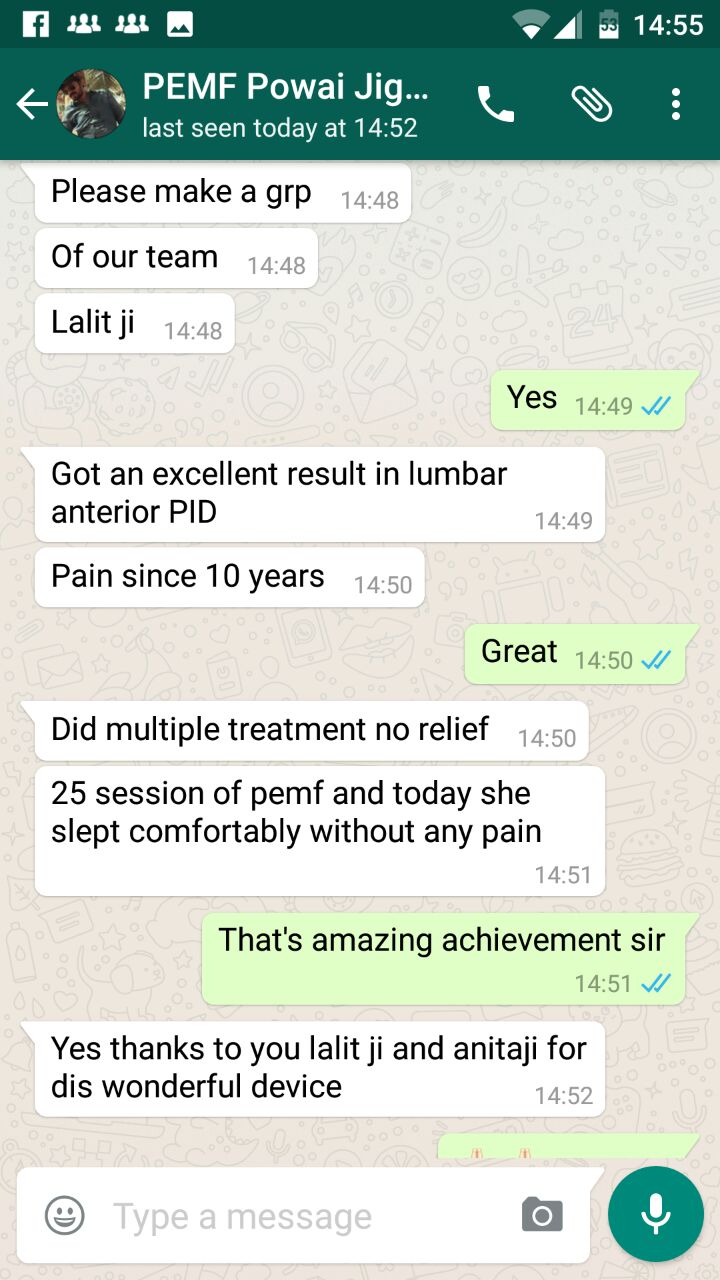Open the three-dot overflow menu

[x=676, y=104]
